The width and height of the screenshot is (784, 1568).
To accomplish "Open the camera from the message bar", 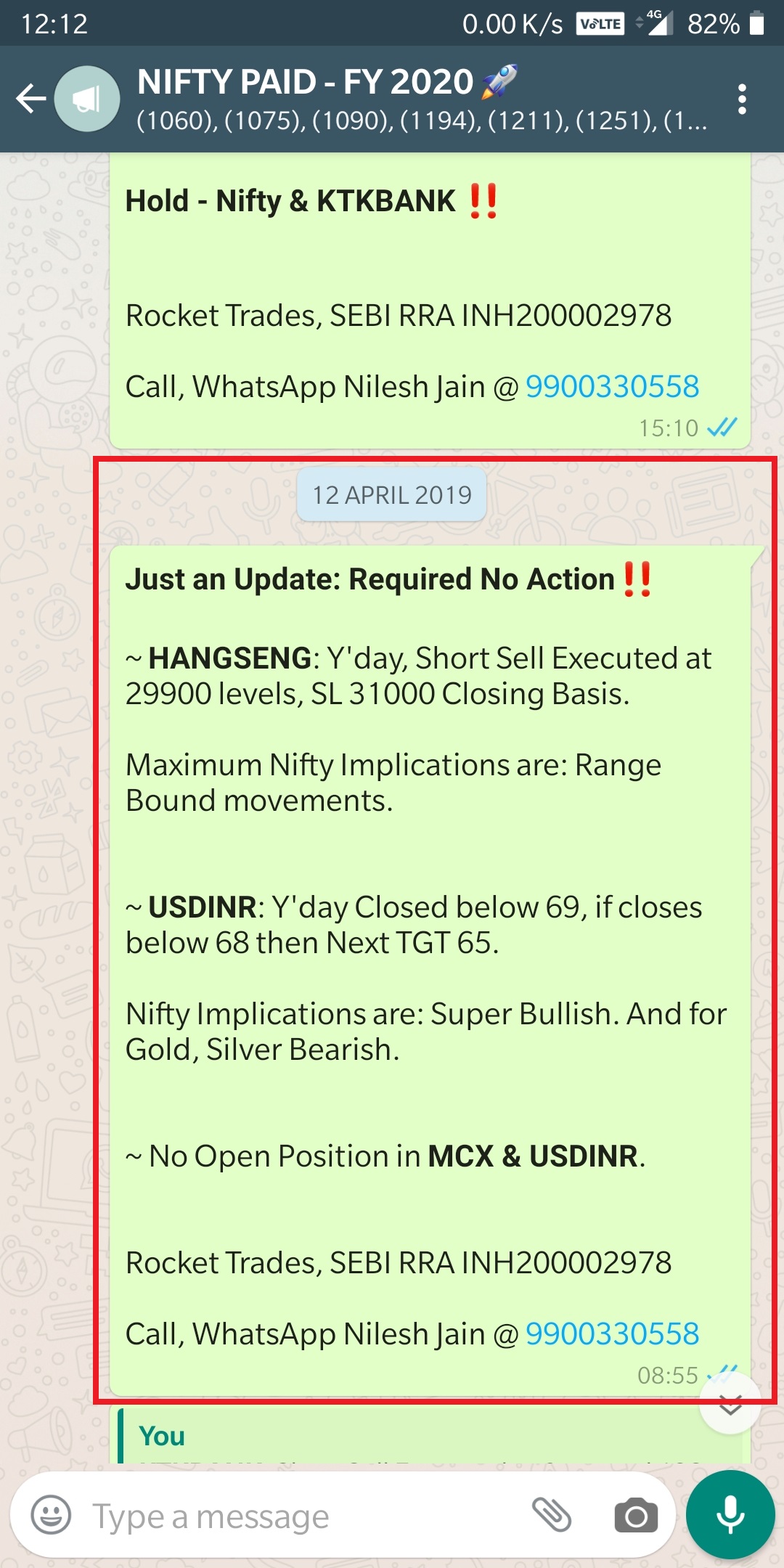I will [x=636, y=1516].
